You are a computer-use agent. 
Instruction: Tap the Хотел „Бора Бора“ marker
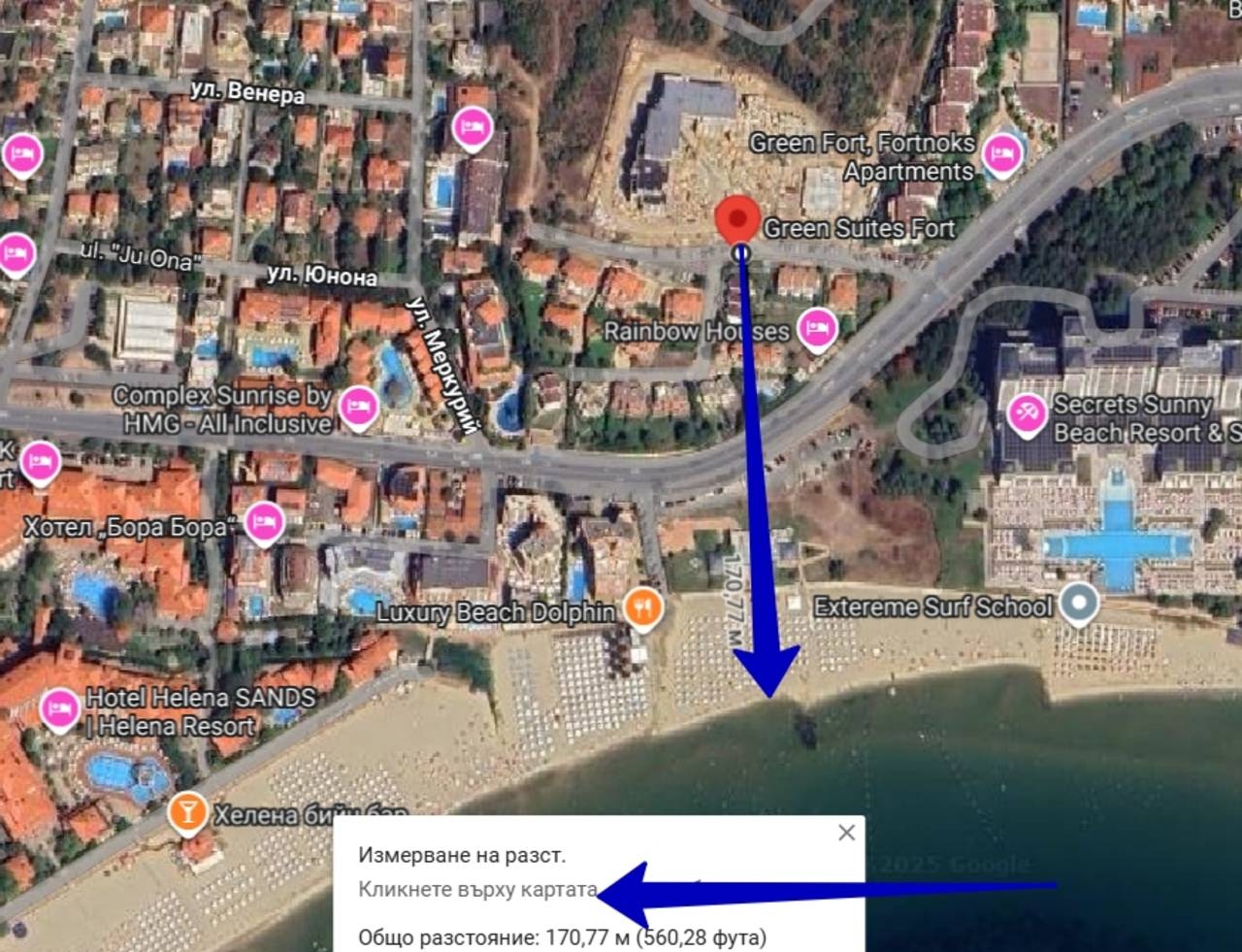264,524
